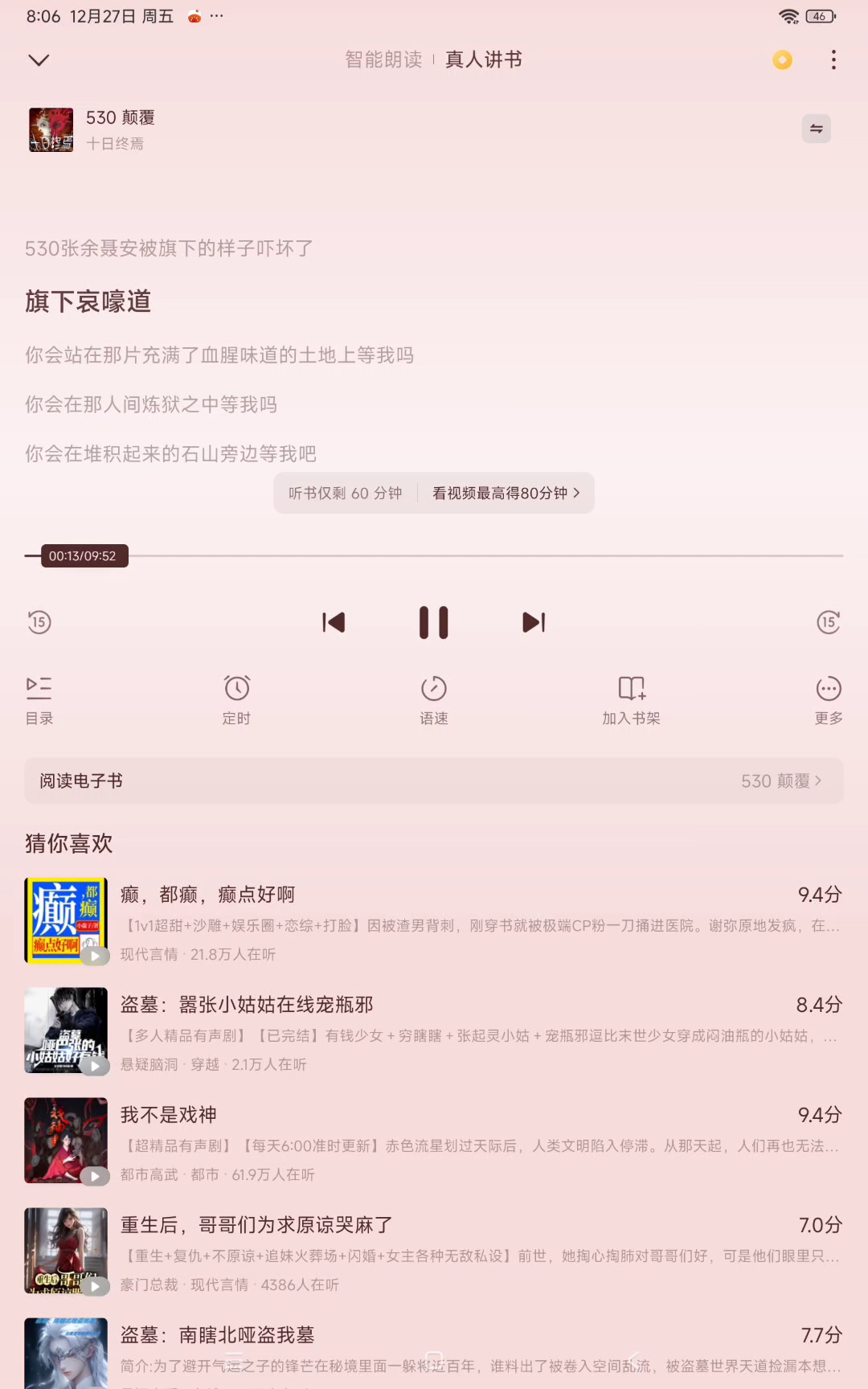Screen dimensions: 868x1389
Task: Collapse the player with the down arrow
Action: tap(39, 60)
